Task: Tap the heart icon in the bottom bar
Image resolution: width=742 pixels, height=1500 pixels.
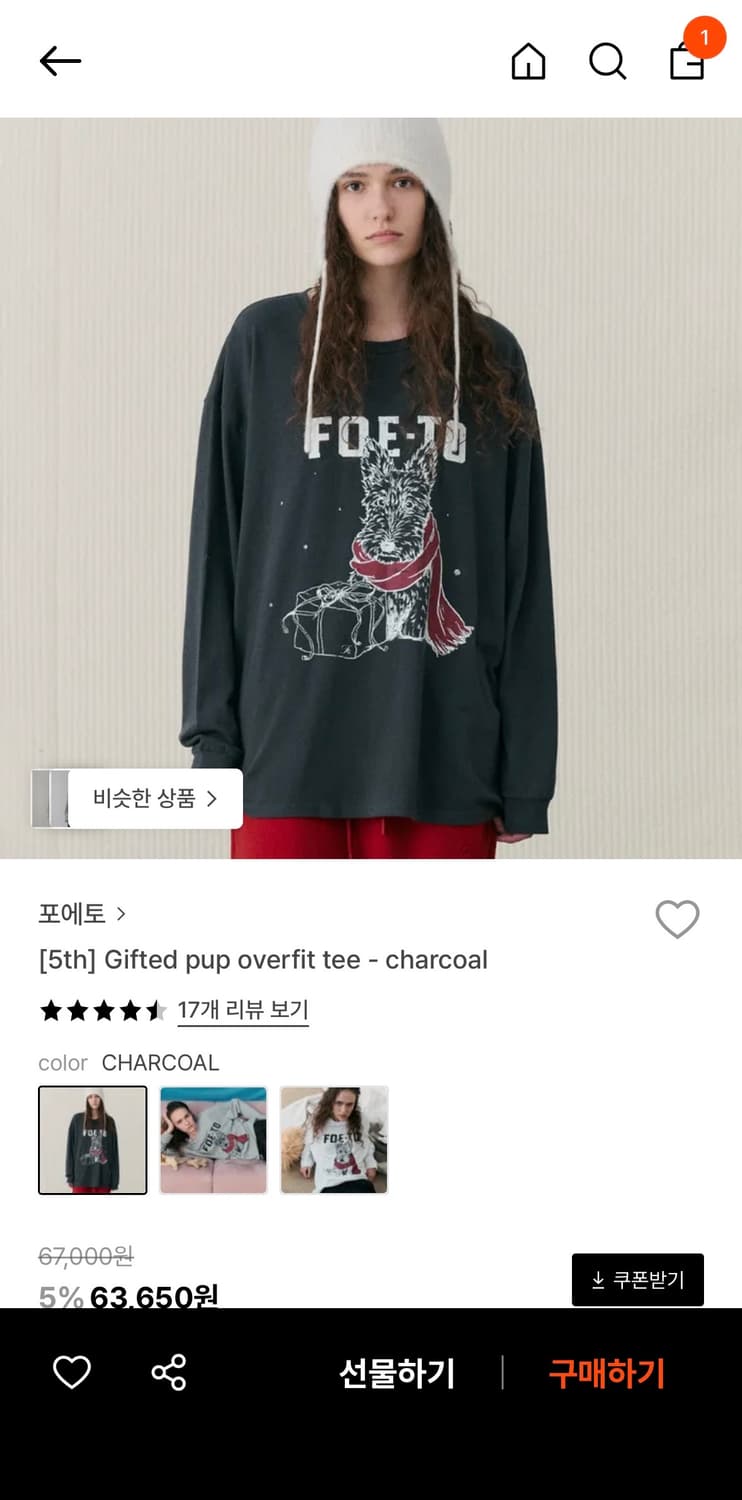Action: pos(71,1373)
